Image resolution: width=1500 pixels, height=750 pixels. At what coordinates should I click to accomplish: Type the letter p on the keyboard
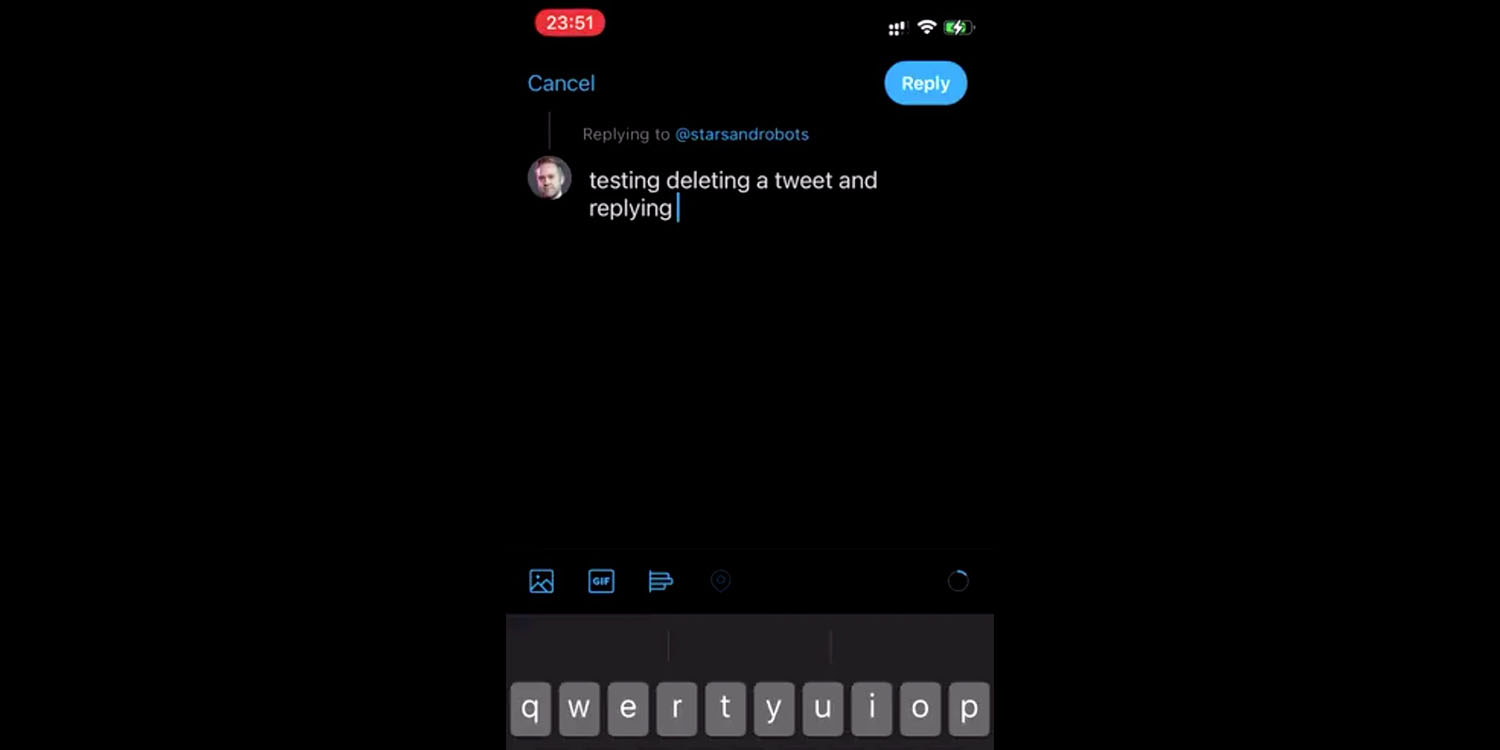(968, 708)
